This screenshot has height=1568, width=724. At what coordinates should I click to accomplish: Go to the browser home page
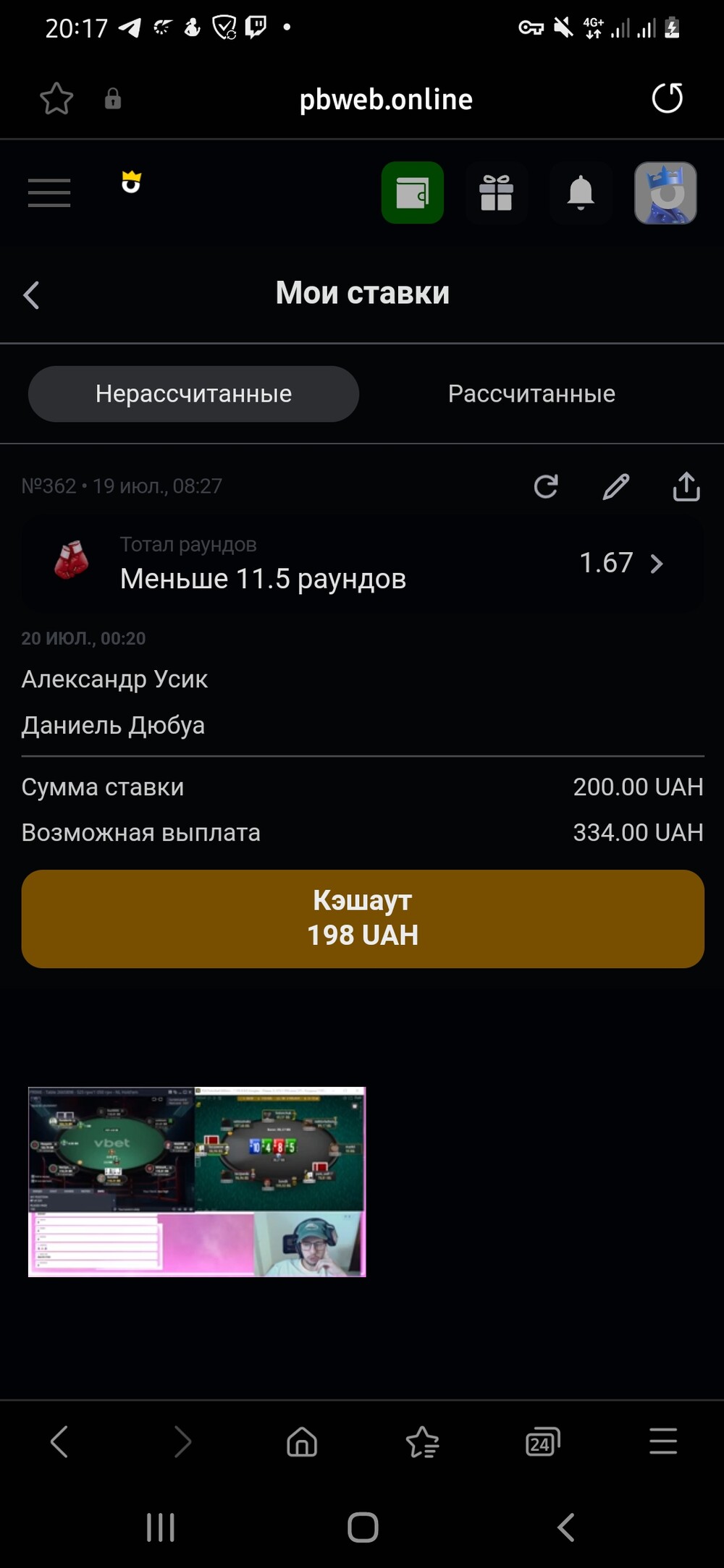coord(302,1441)
